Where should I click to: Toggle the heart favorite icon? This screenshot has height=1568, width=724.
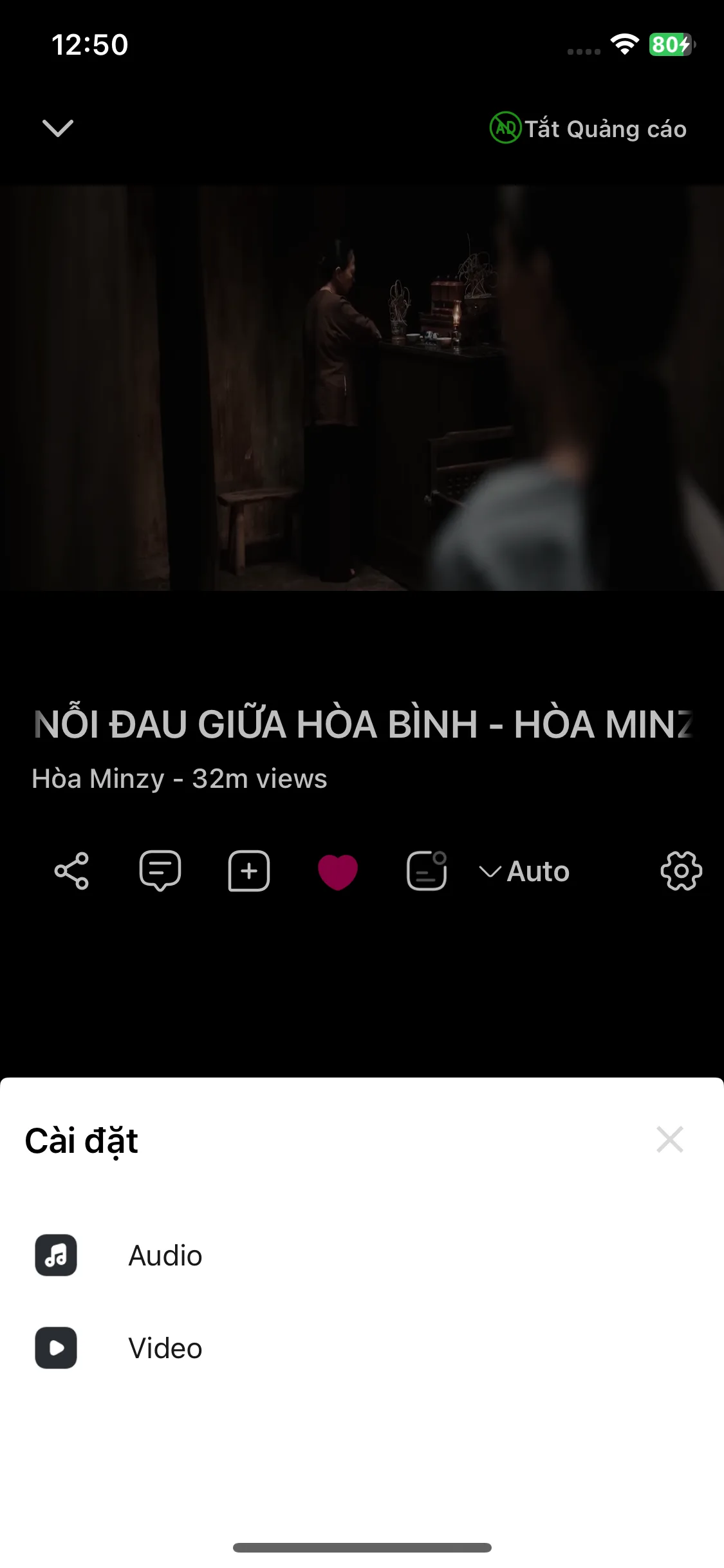338,872
